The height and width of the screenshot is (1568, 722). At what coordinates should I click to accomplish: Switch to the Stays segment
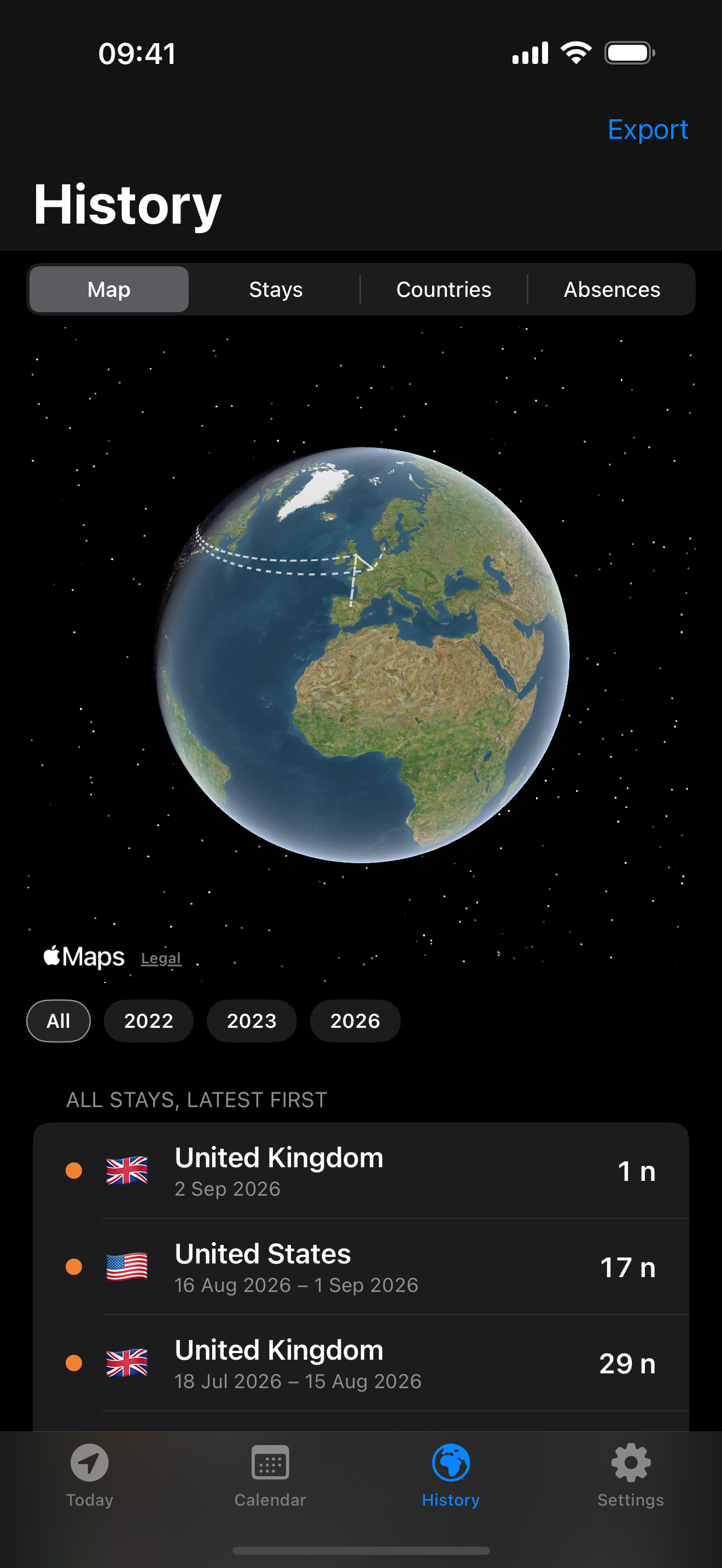tap(276, 289)
